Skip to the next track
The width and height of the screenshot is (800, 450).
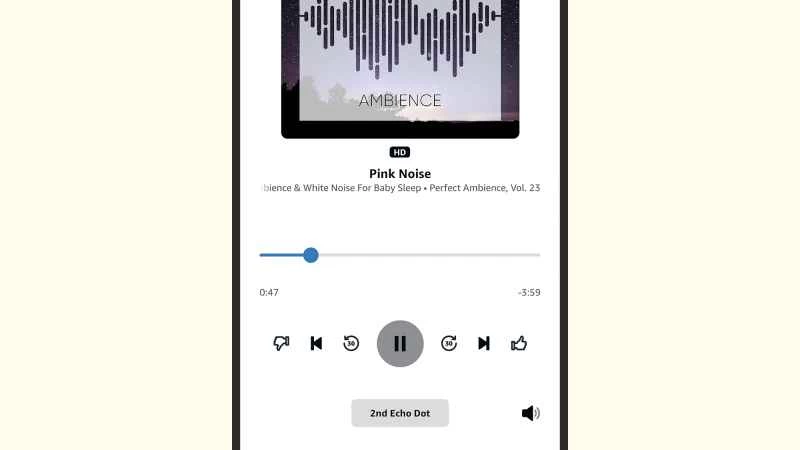click(484, 344)
